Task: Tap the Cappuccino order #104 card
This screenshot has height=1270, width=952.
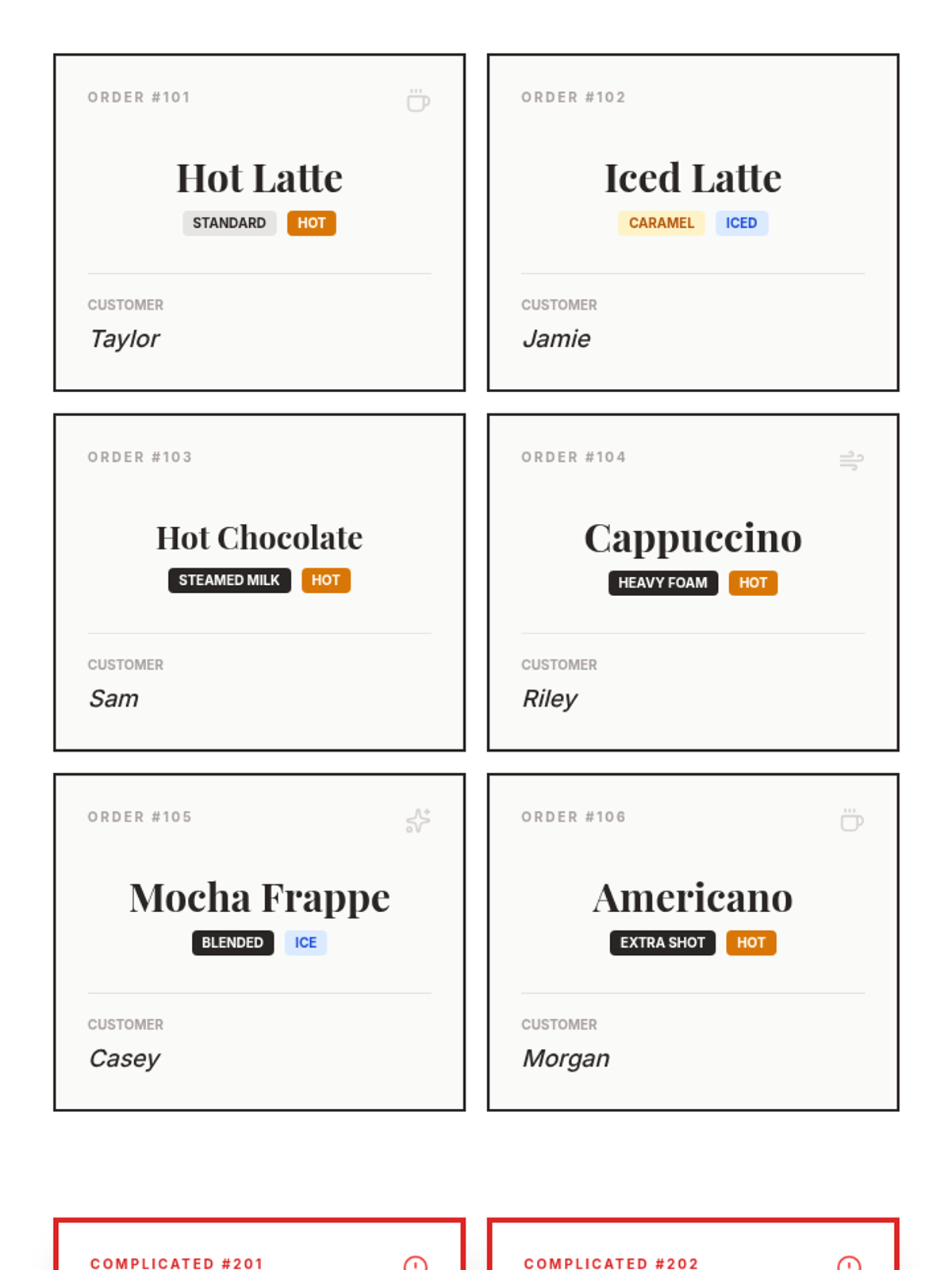Action: (693, 582)
